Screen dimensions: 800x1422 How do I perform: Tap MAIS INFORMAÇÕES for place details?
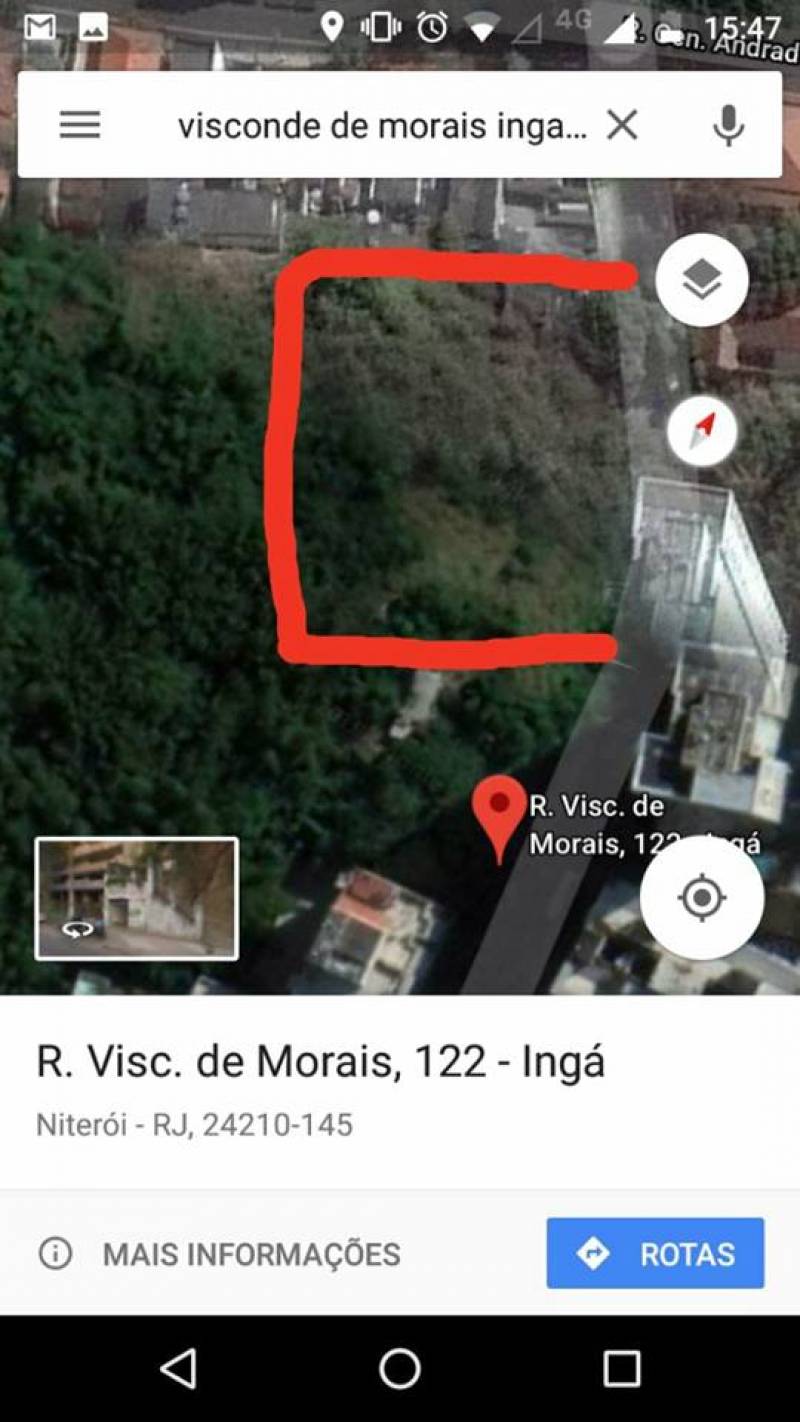point(220,1254)
